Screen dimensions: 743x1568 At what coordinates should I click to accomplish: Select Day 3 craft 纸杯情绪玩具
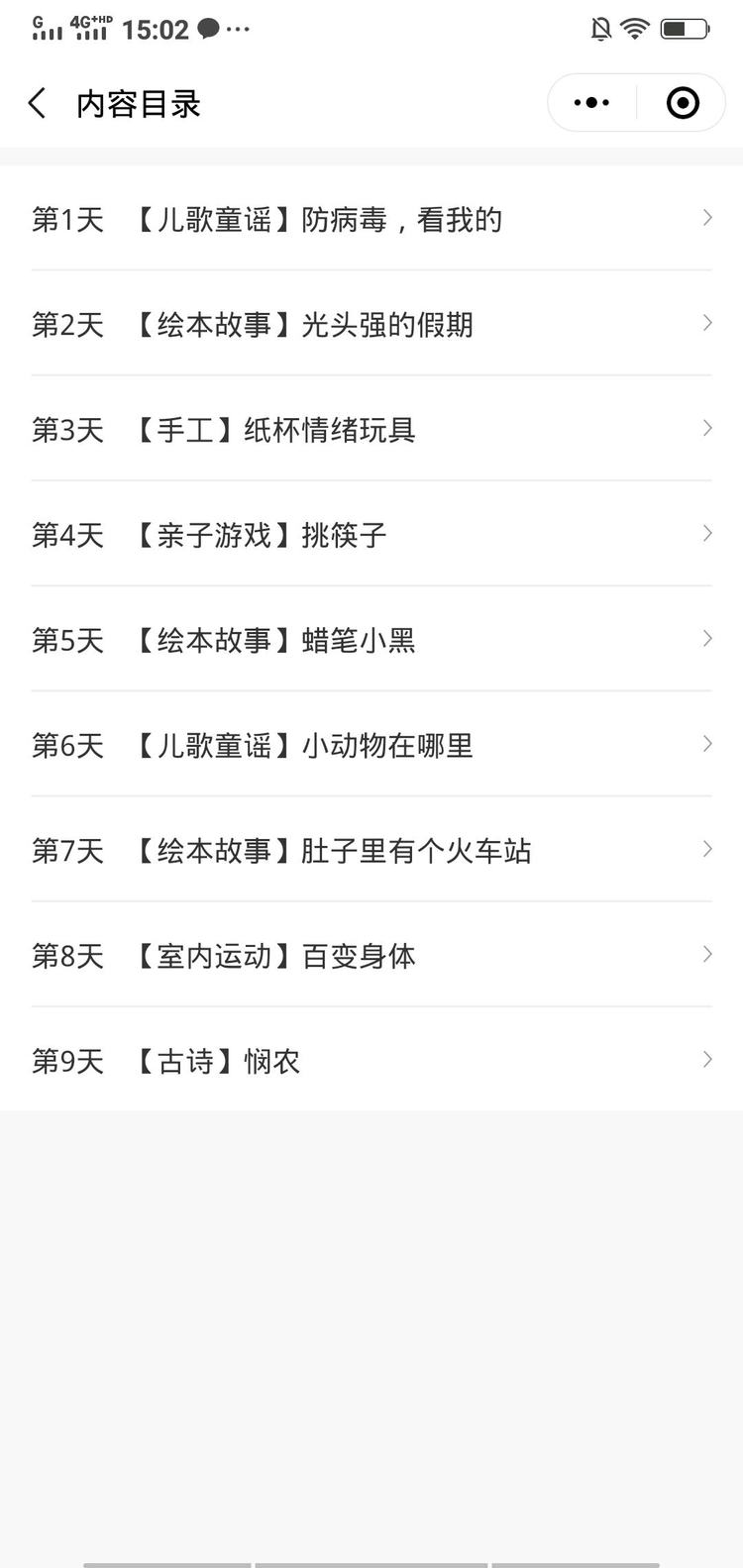(x=371, y=428)
